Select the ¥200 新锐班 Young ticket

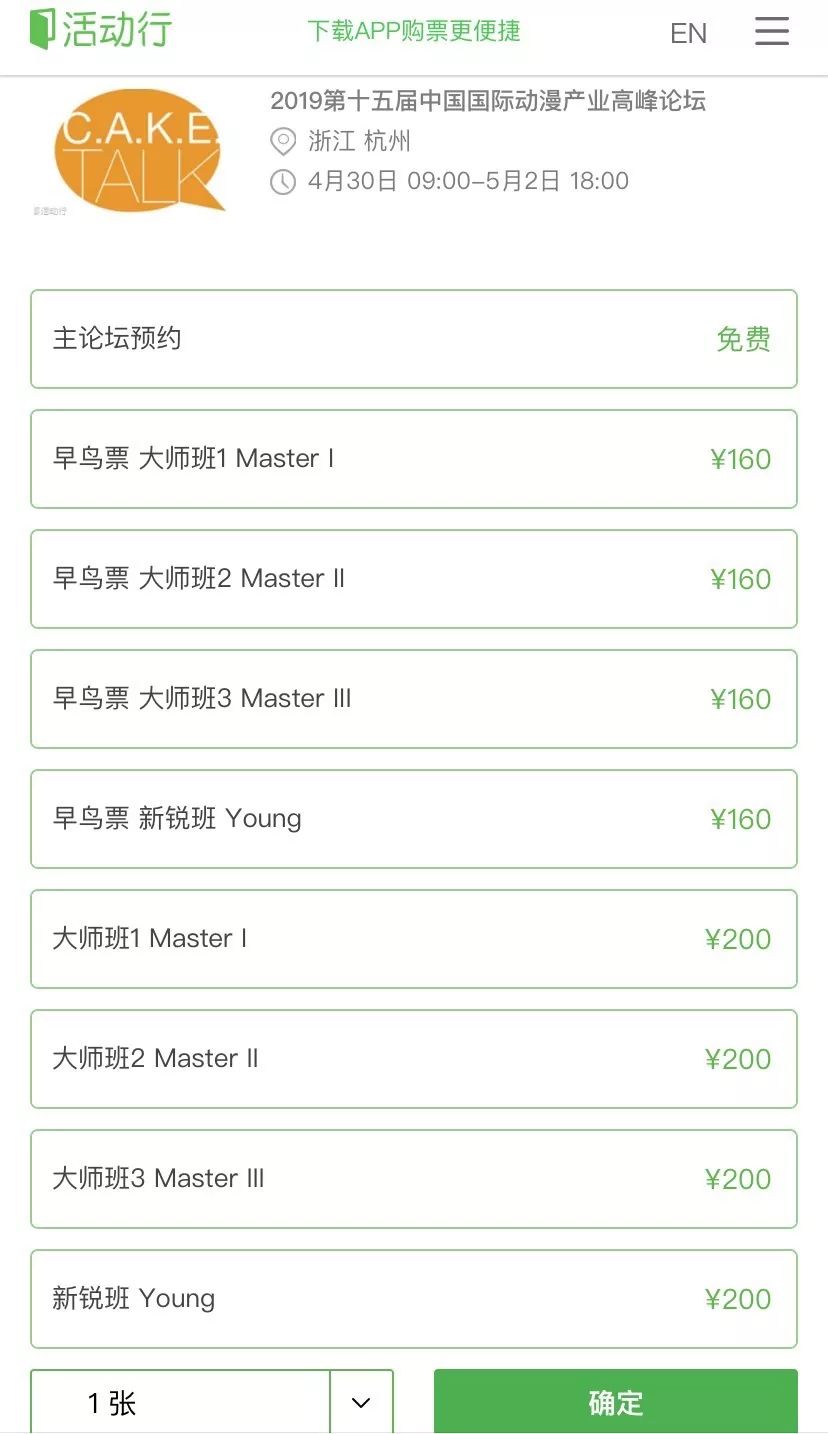[414, 1299]
